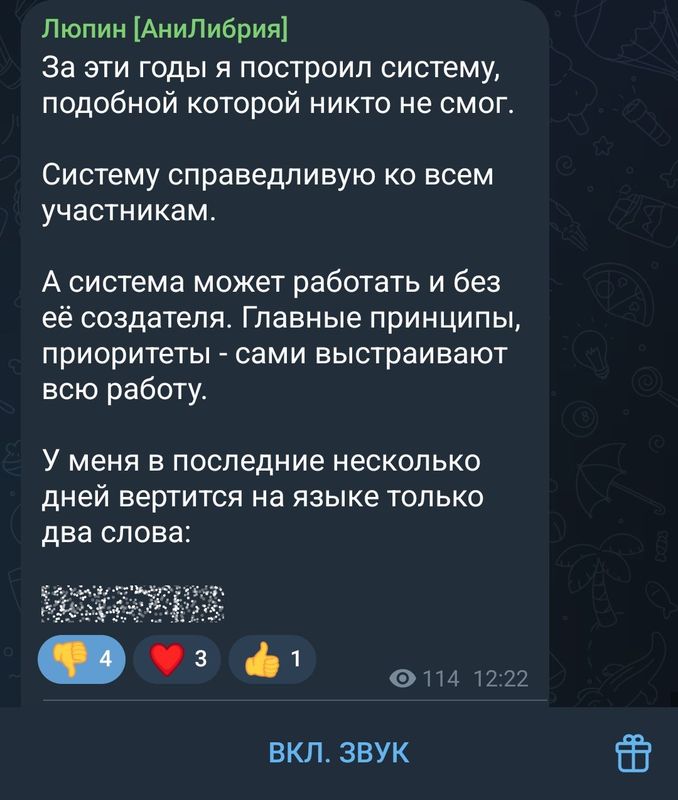React with the red heart reaction
This screenshot has height=800, width=678.
click(x=177, y=658)
